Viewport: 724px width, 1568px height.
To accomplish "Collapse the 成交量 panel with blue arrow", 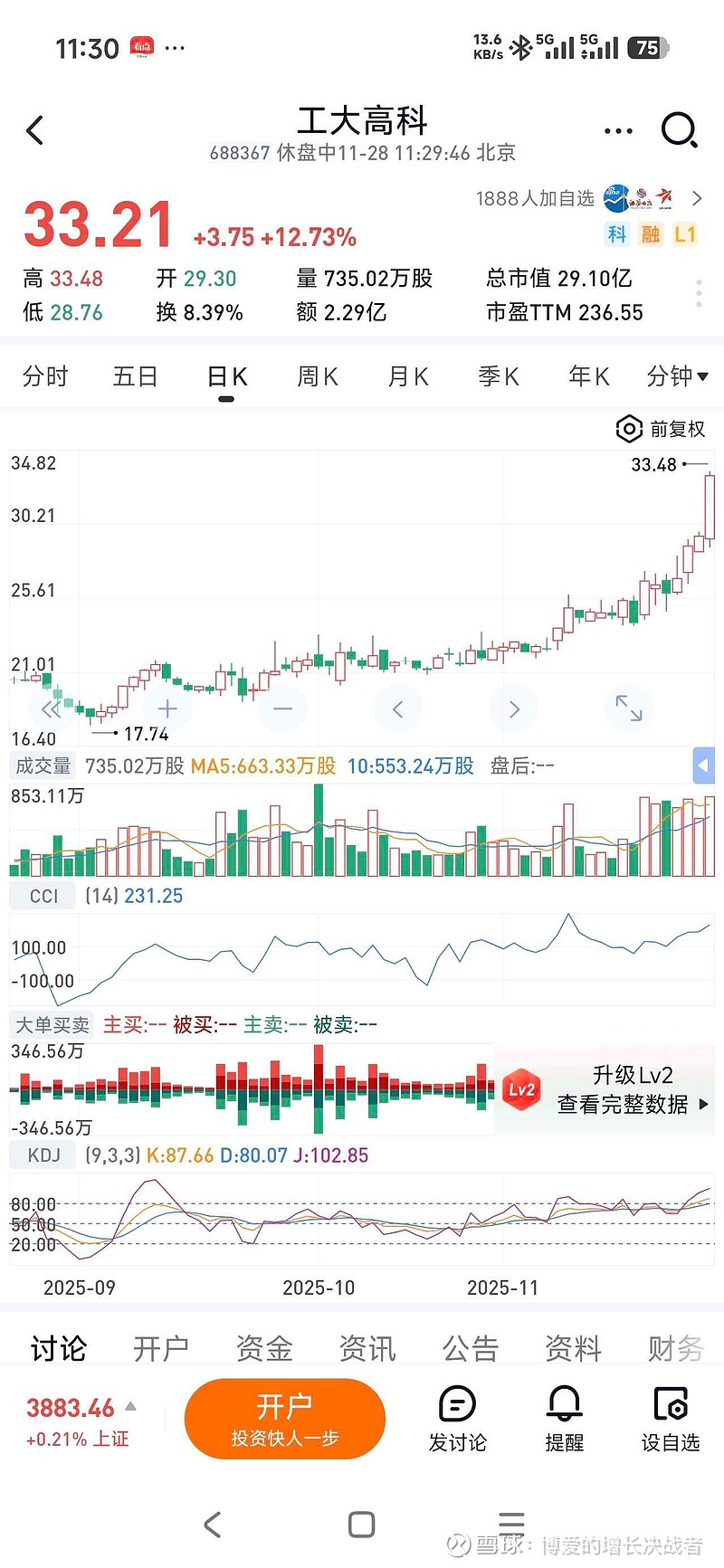I will pos(704,765).
